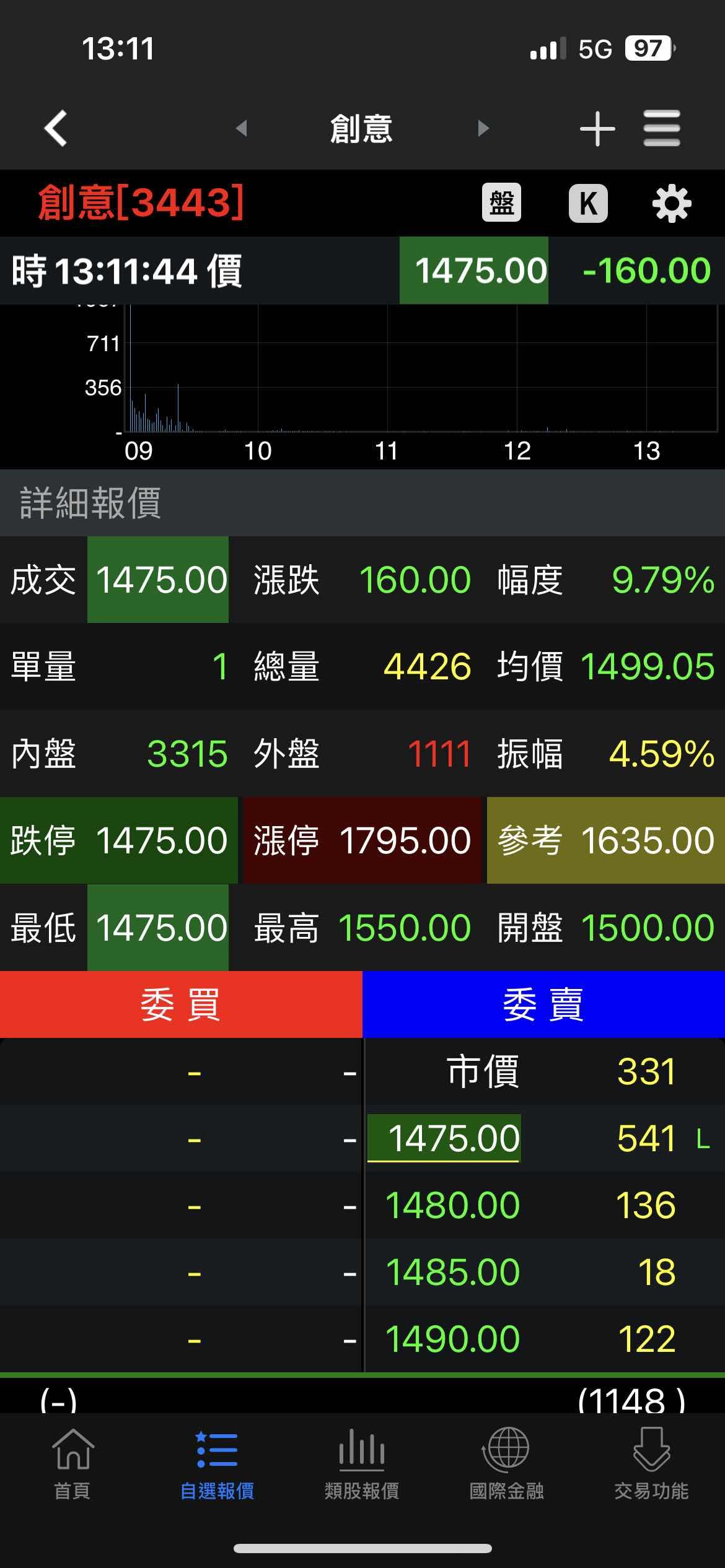Image resolution: width=725 pixels, height=1568 pixels.
Task: Select the 1480.00 ask price row
Action: pyautogui.click(x=544, y=1205)
